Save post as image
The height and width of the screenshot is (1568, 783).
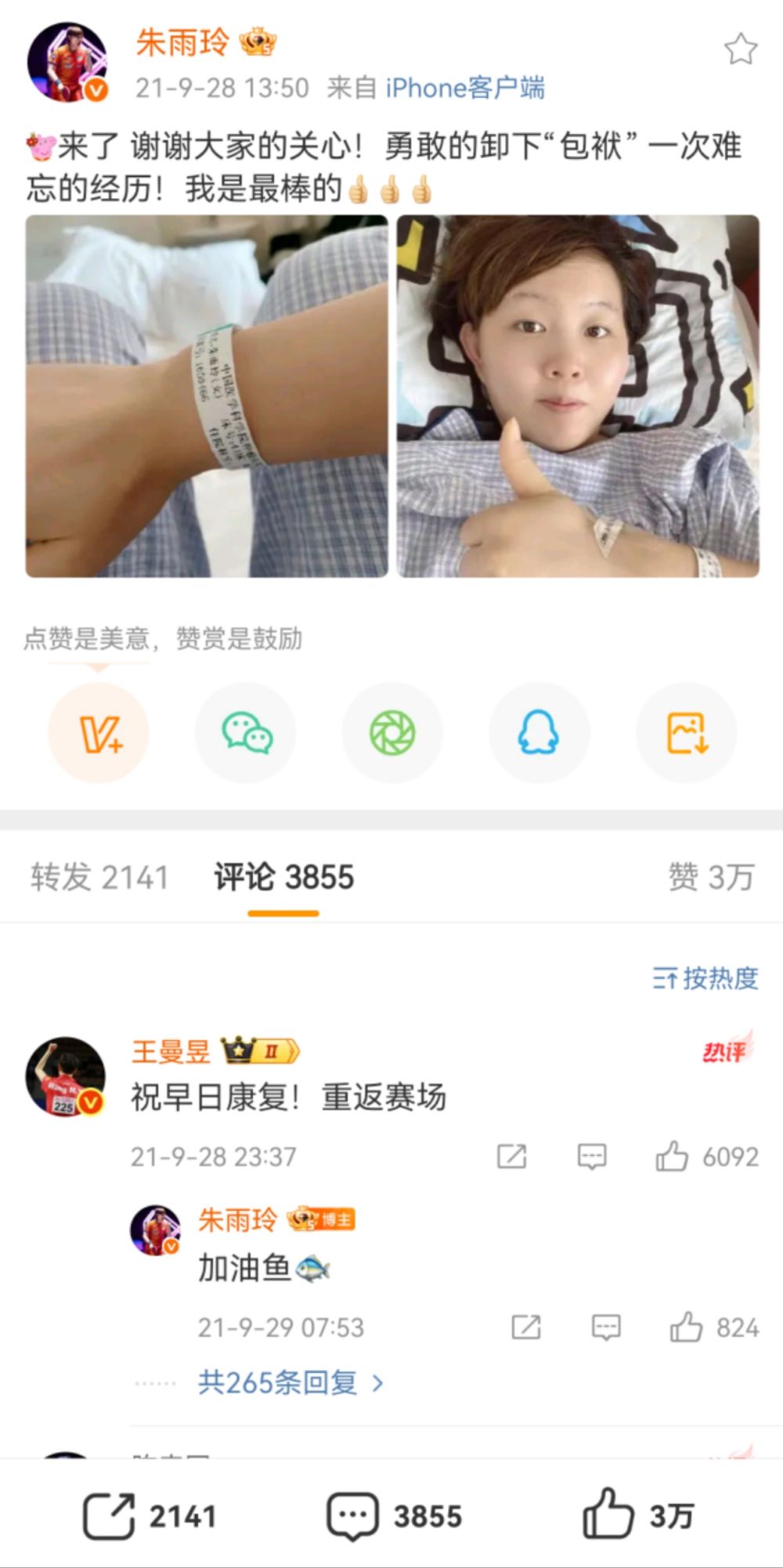(686, 733)
